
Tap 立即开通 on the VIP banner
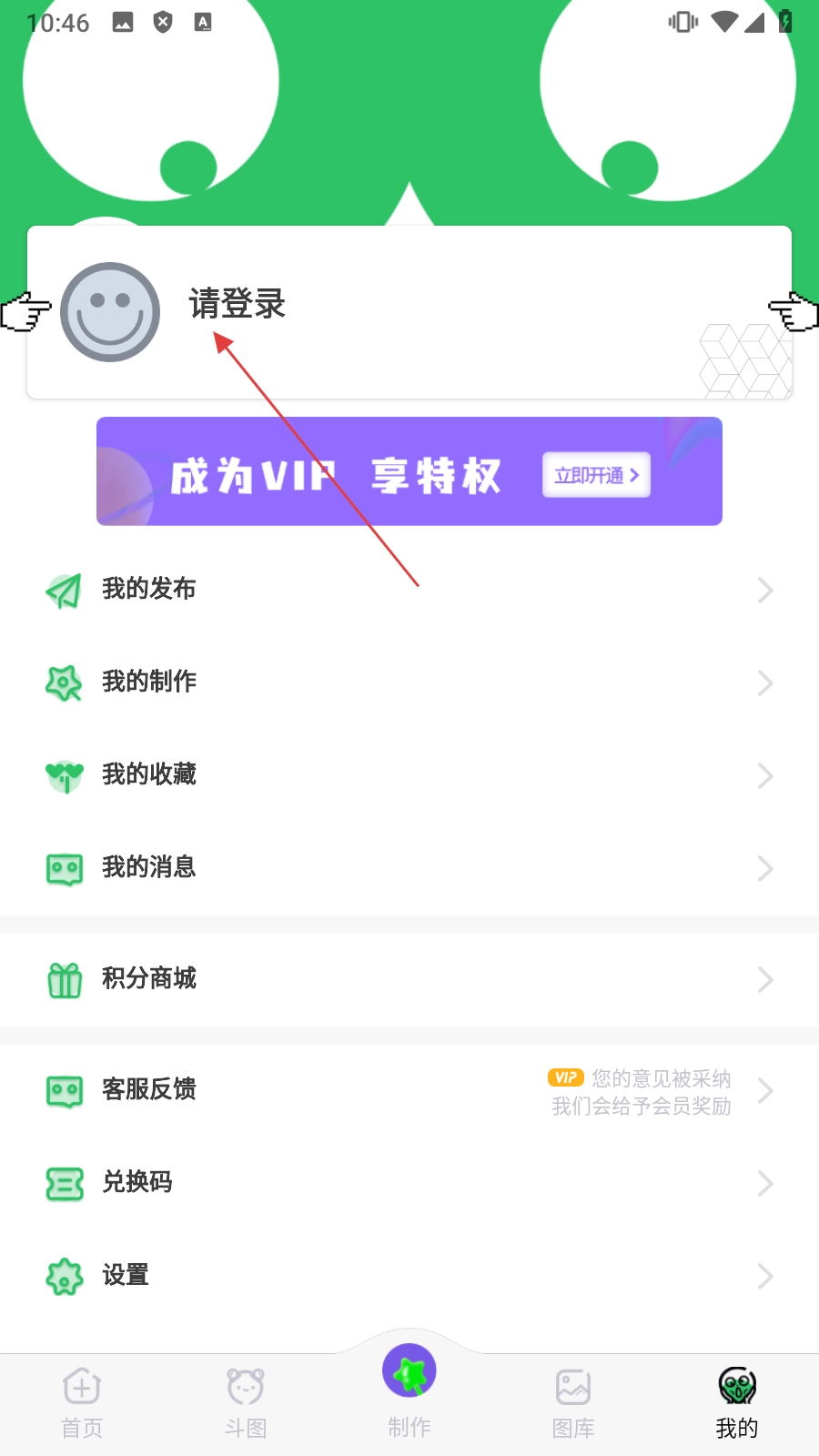click(x=596, y=475)
